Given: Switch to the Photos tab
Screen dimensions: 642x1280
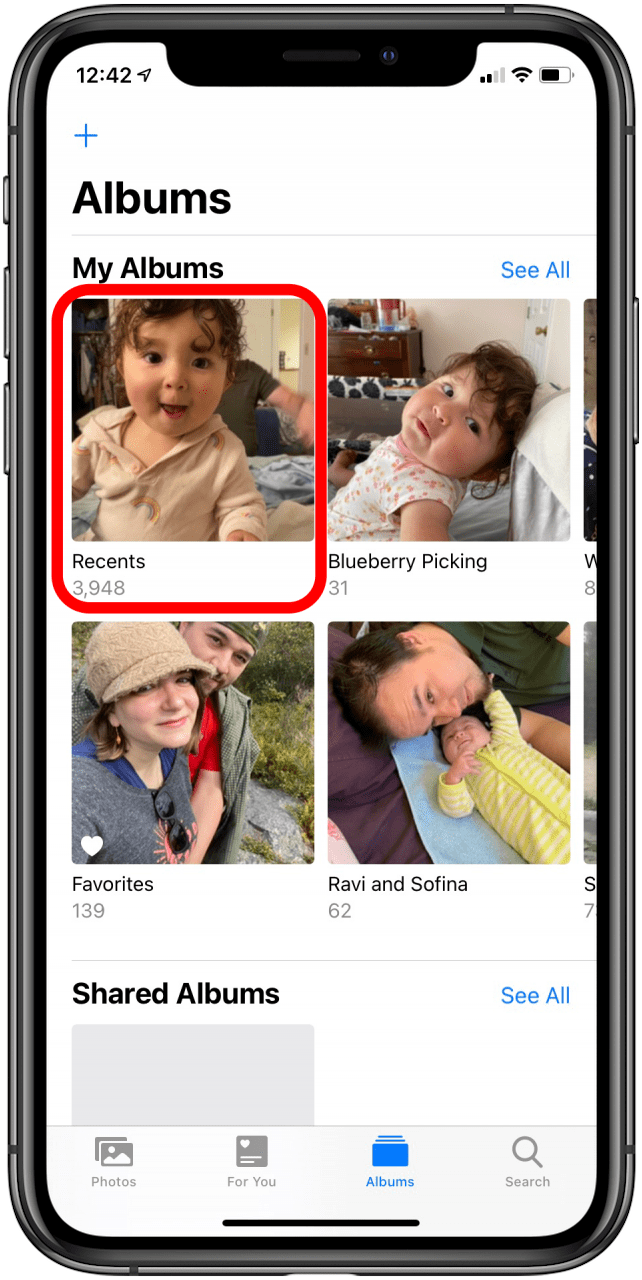Looking at the screenshot, I should click(114, 1162).
